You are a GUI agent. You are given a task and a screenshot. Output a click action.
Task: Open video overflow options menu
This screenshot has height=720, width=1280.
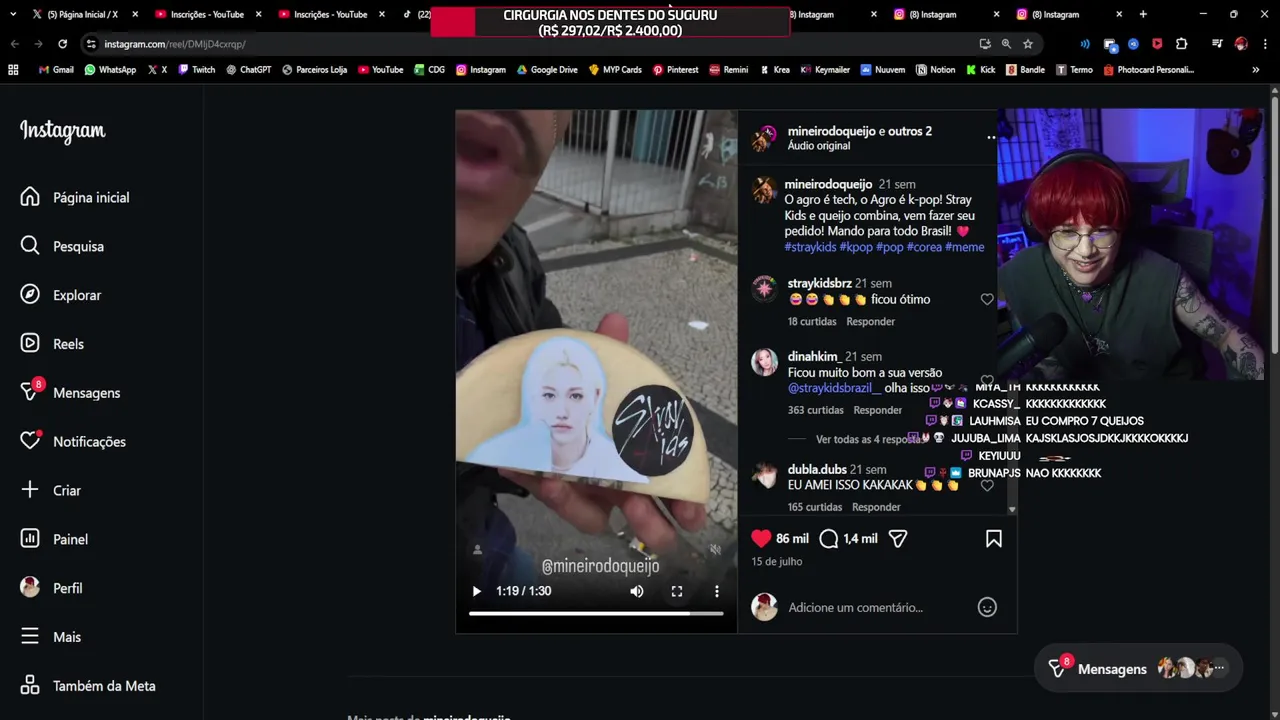[716, 591]
